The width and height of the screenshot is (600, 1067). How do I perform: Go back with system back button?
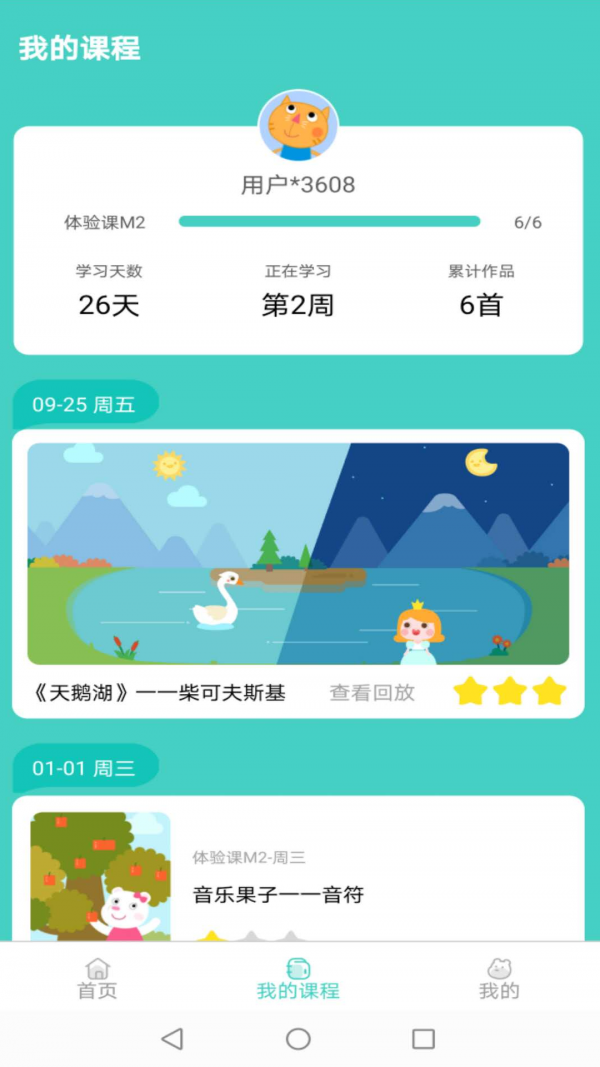point(172,1039)
